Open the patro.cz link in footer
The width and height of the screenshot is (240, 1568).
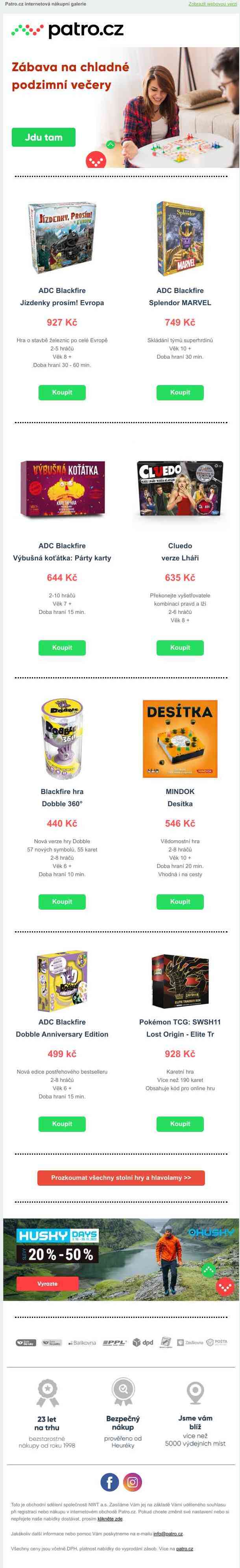click(x=185, y=1548)
